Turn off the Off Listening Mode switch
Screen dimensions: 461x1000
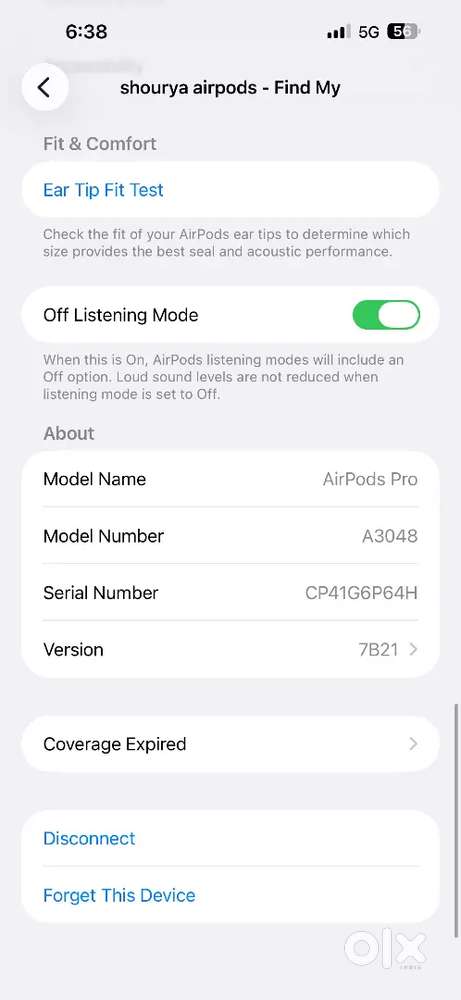coord(386,315)
